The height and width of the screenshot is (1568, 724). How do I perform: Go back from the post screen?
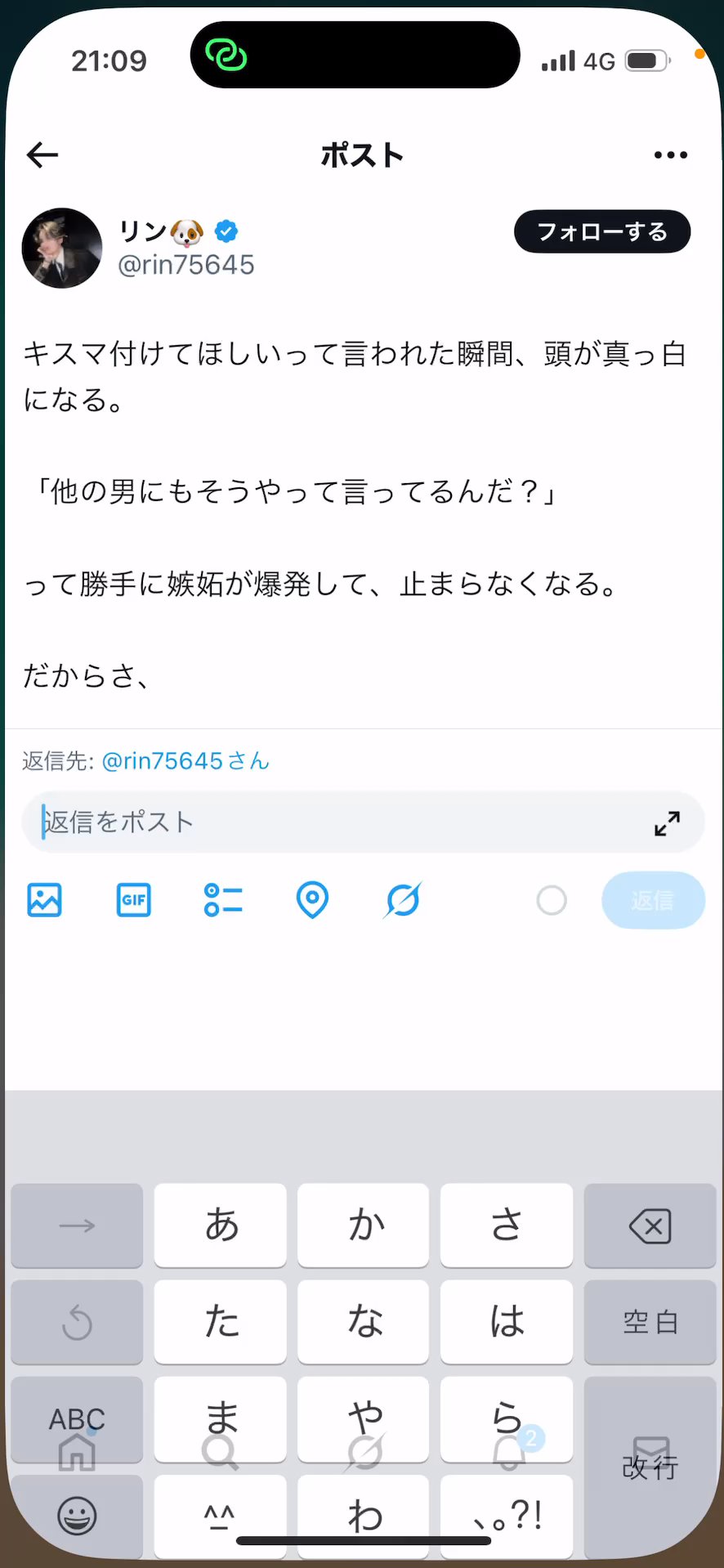click(42, 155)
